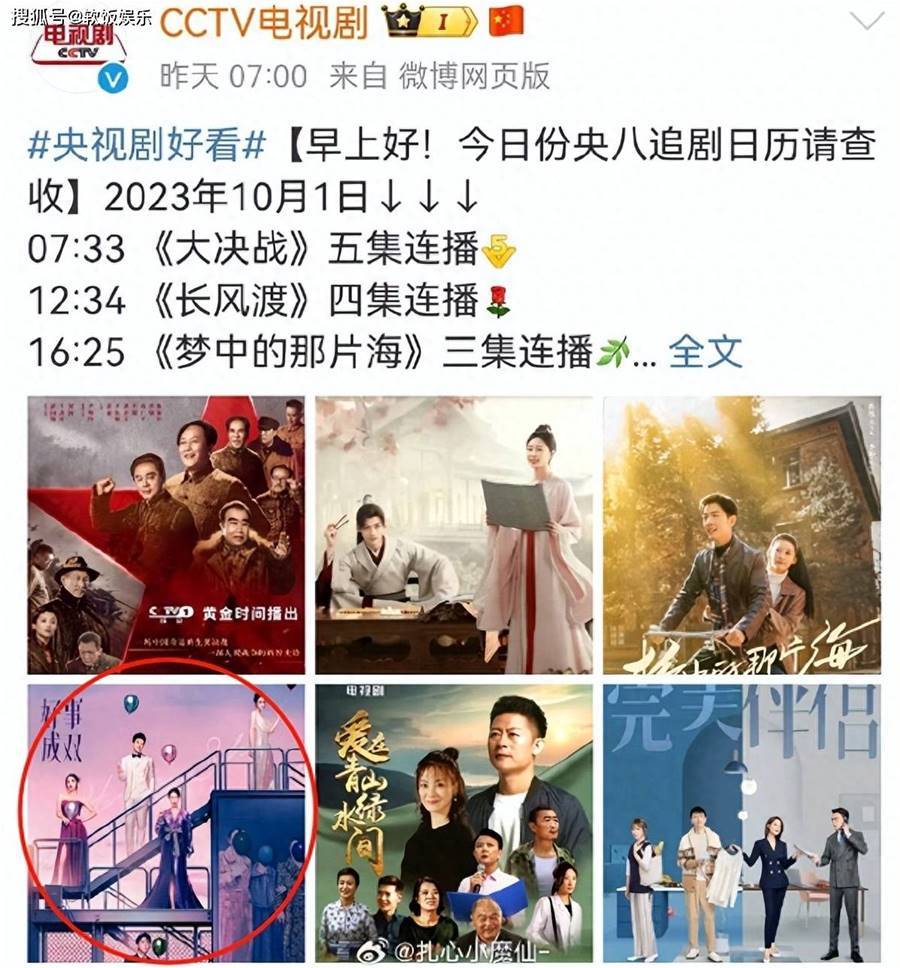The width and height of the screenshot is (900, 968).
Task: View the 好事成双 poster image
Action: click(166, 822)
